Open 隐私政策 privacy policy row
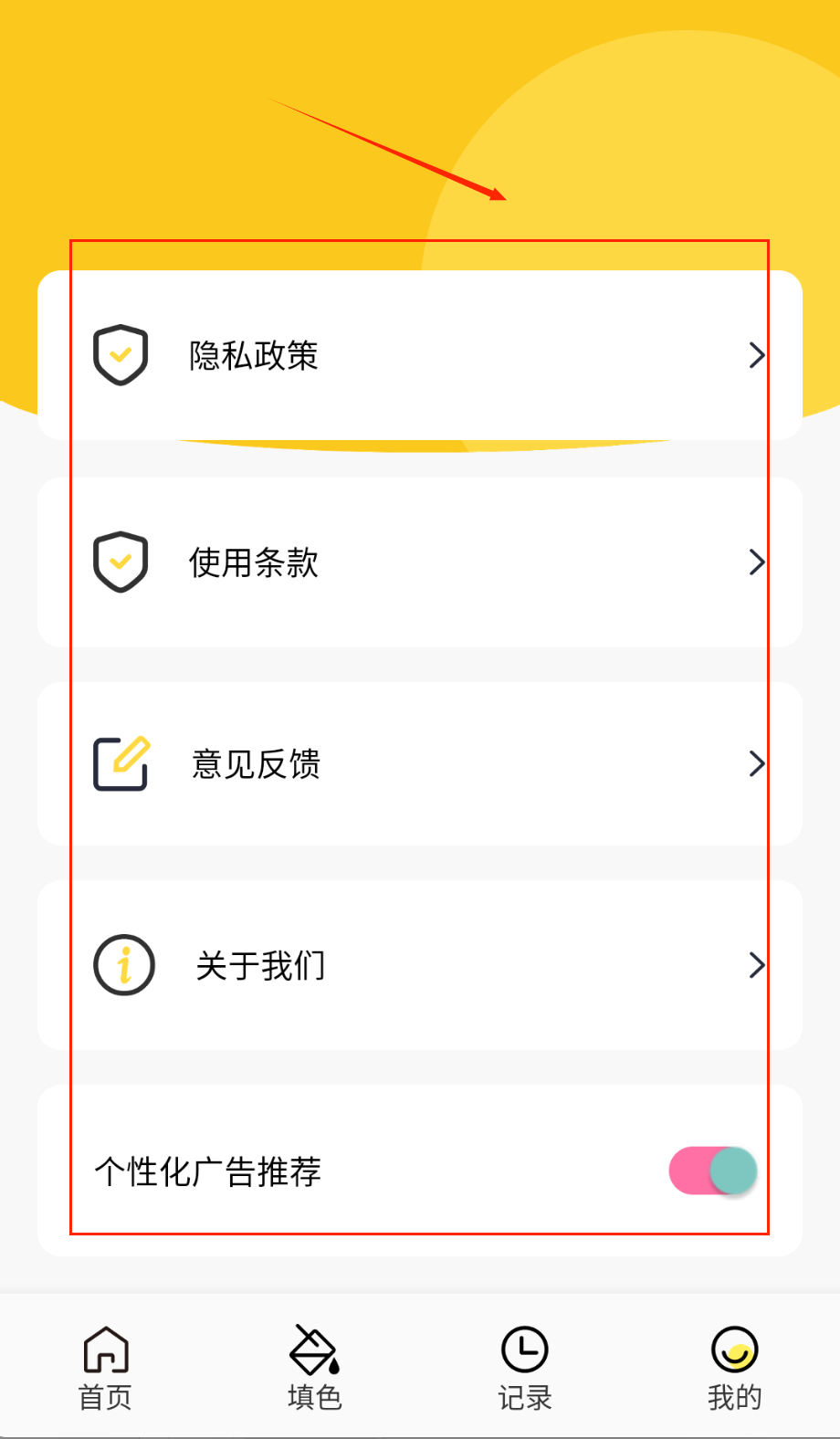The image size is (840, 1439). [420, 355]
